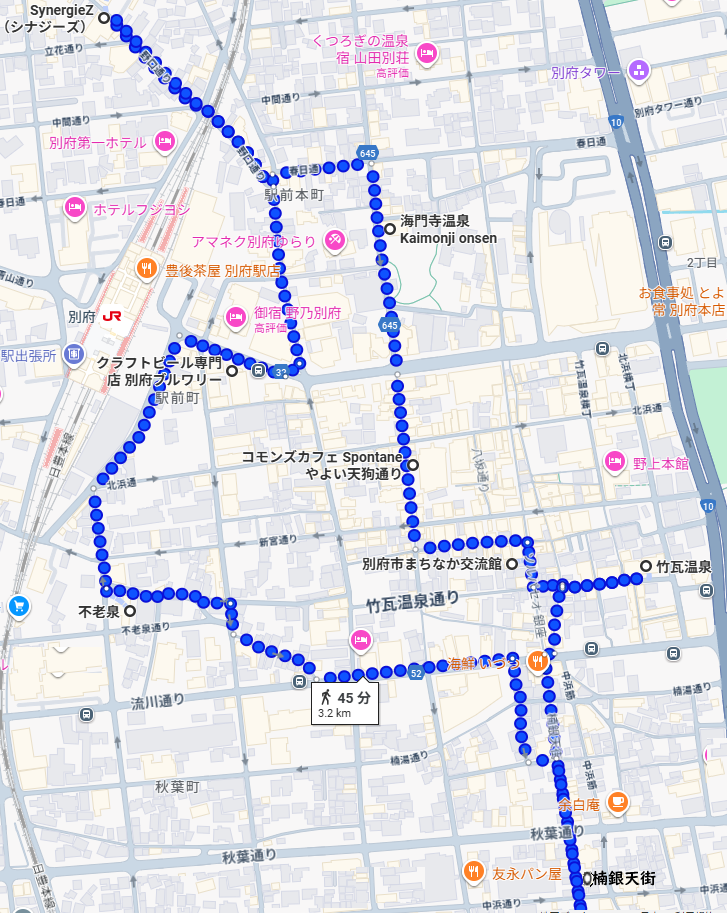Tap the SynergieZ starting point marker

(x=104, y=18)
